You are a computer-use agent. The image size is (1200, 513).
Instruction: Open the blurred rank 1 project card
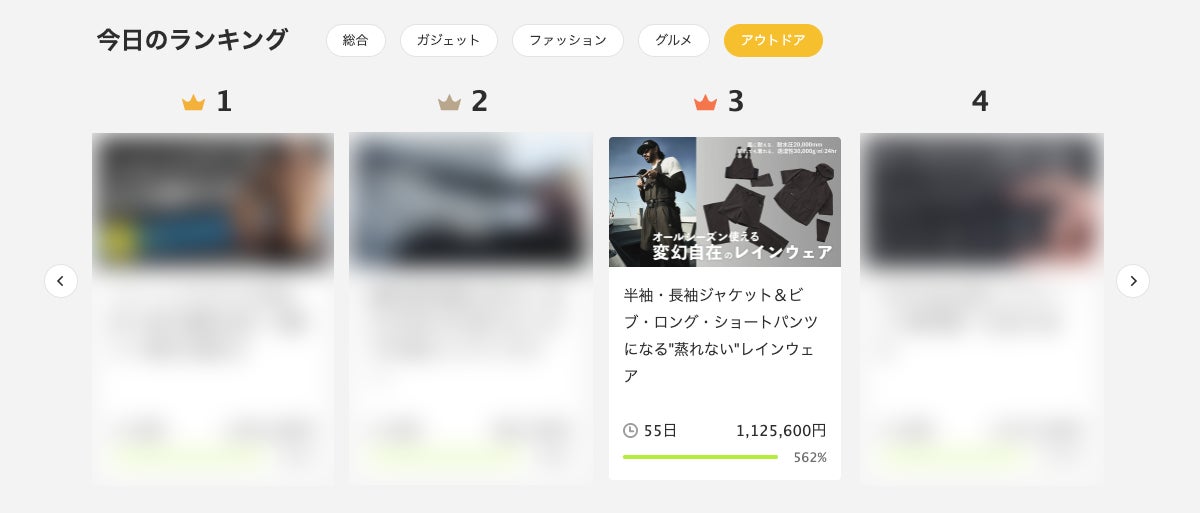213,308
